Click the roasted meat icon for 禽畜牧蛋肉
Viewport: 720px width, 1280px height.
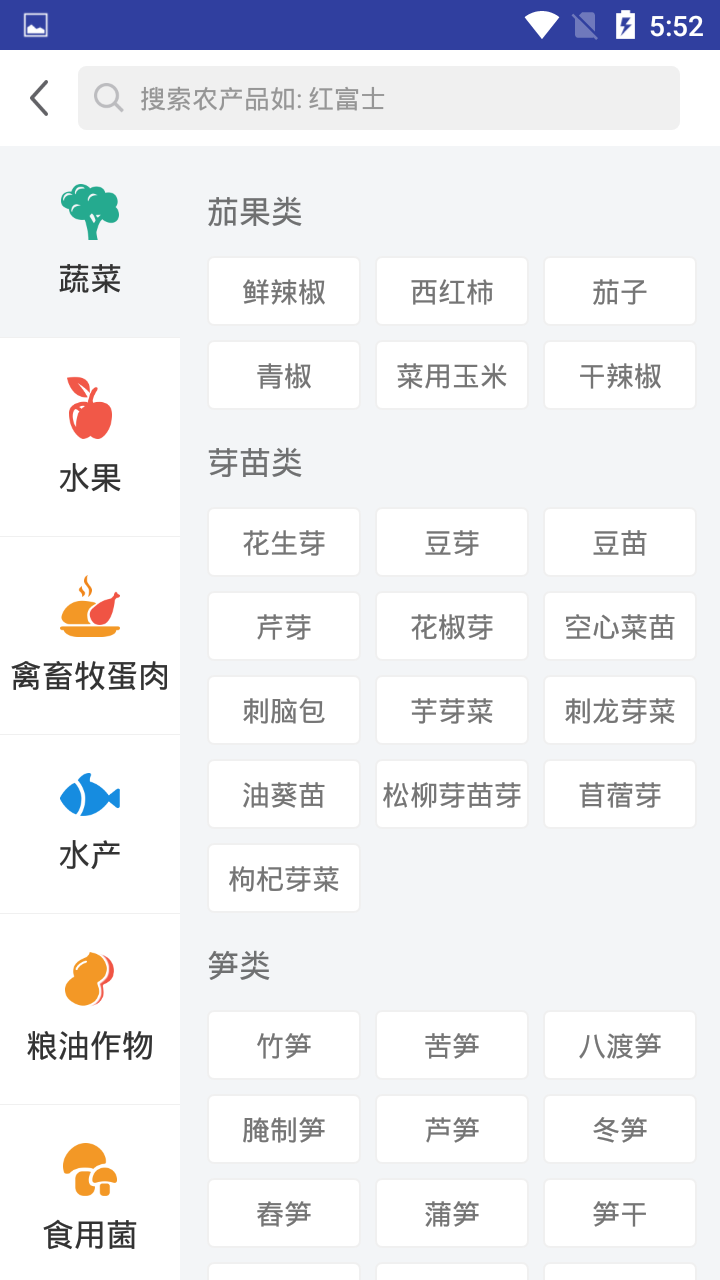89,614
